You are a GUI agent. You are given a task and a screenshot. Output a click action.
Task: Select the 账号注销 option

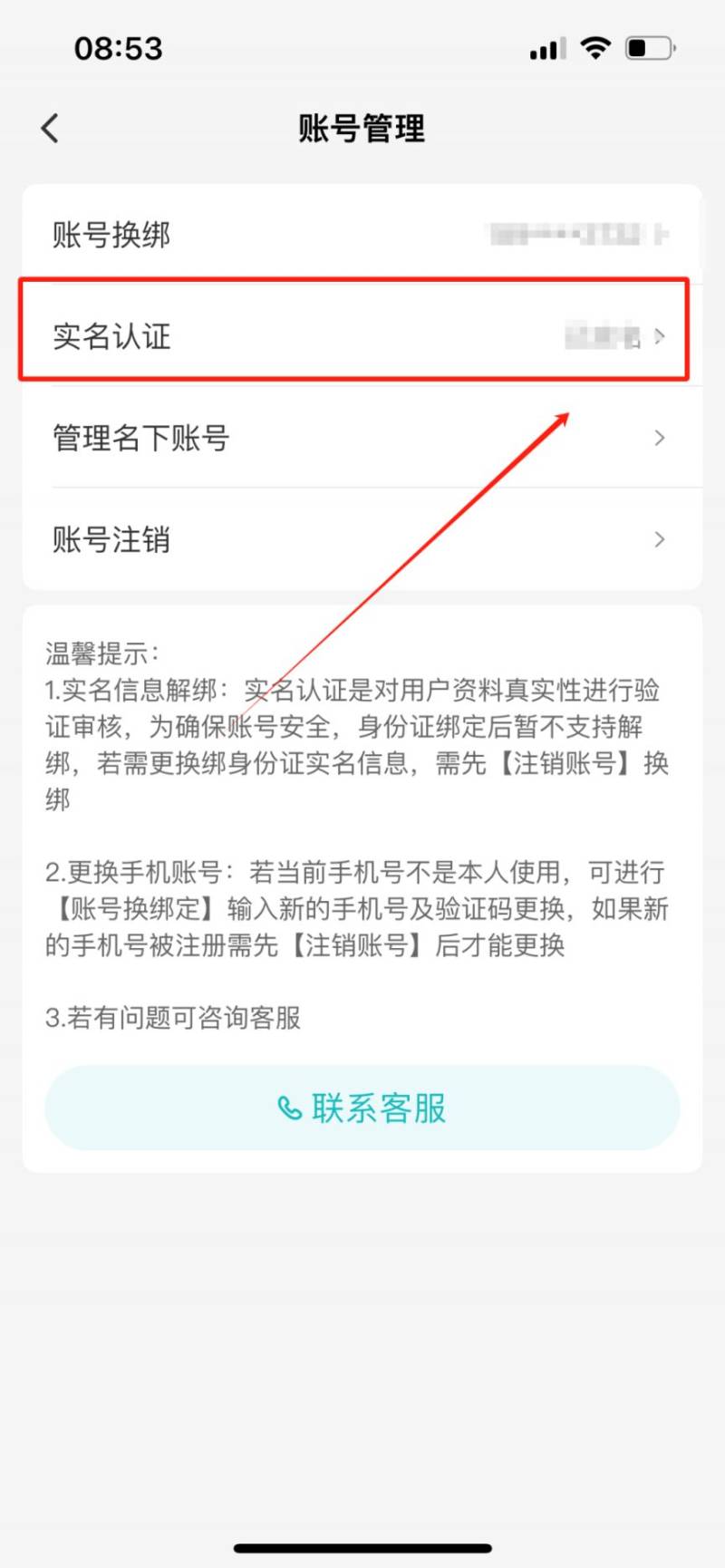click(x=361, y=539)
